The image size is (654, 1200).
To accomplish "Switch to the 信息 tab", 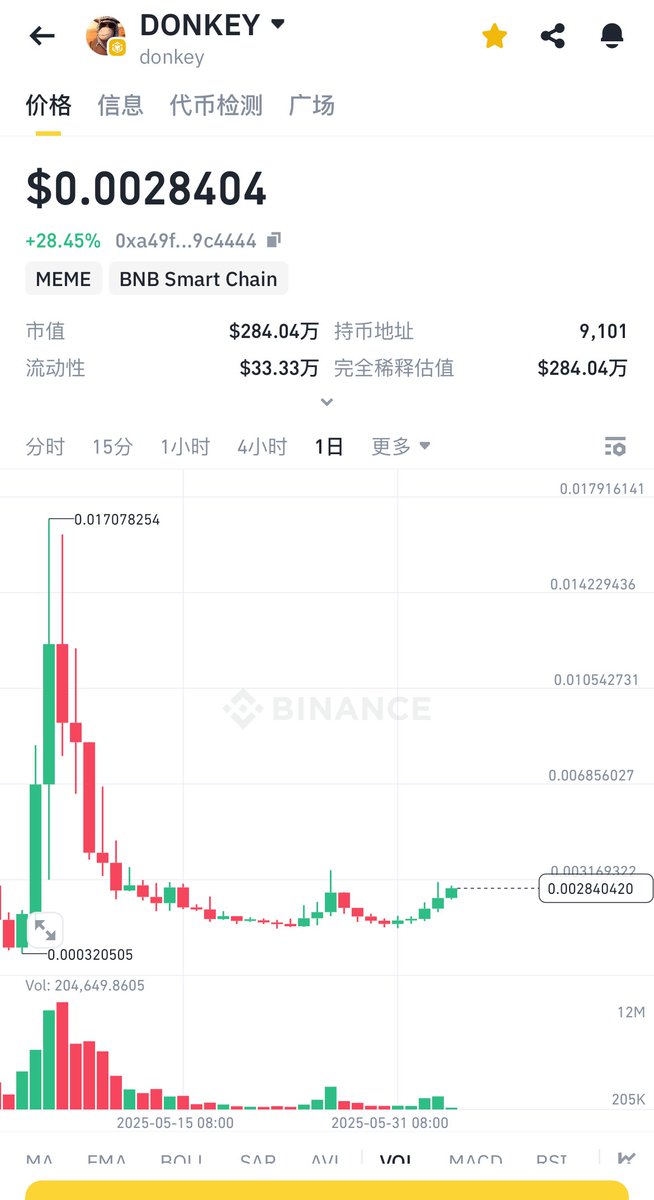I will pos(120,105).
